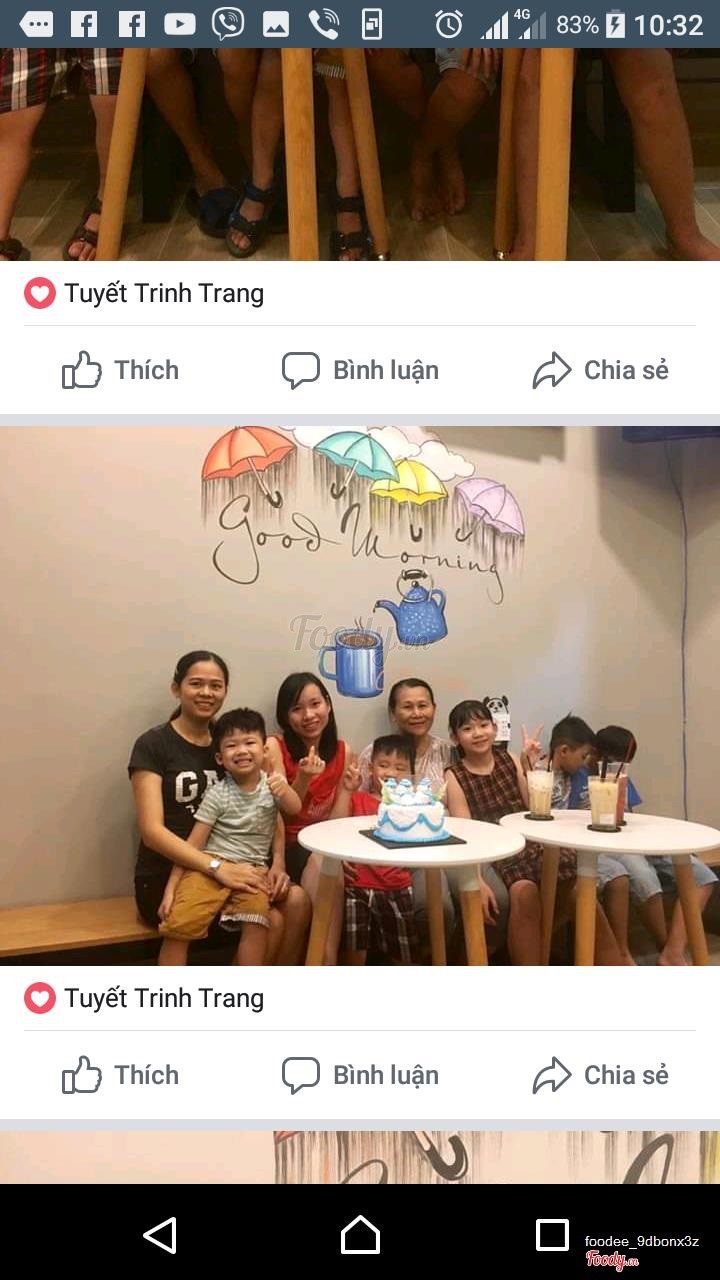
Task: Go back with the system back button
Action: (160, 1235)
